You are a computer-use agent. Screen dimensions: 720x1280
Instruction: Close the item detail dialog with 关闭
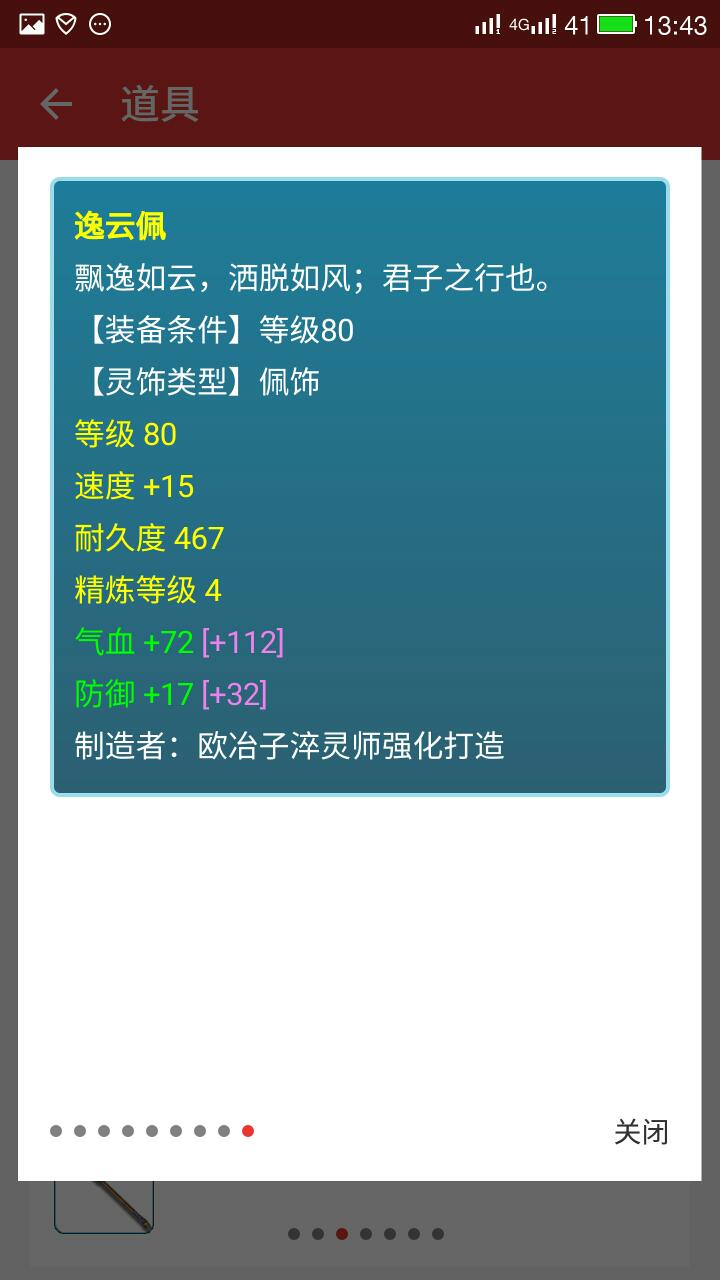(x=640, y=1132)
